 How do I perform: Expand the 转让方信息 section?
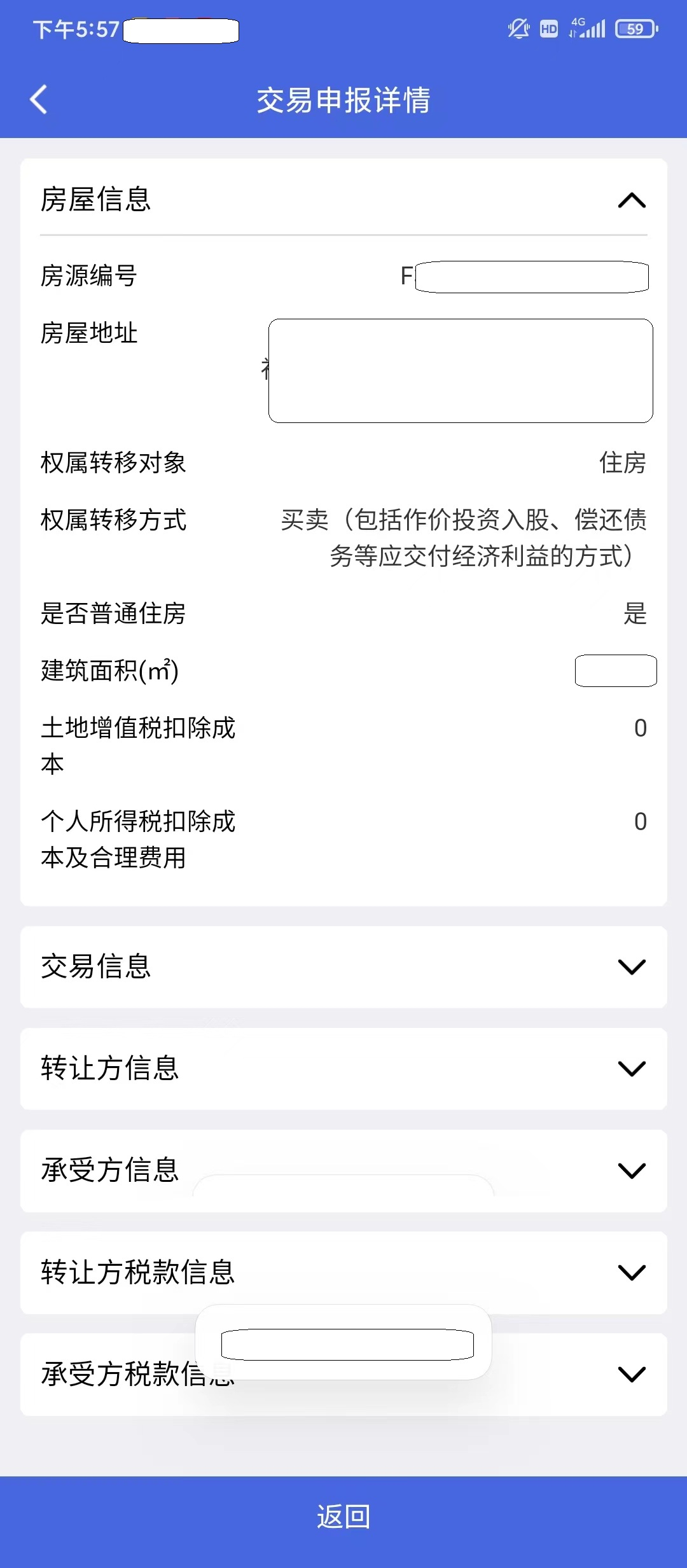tap(343, 1069)
